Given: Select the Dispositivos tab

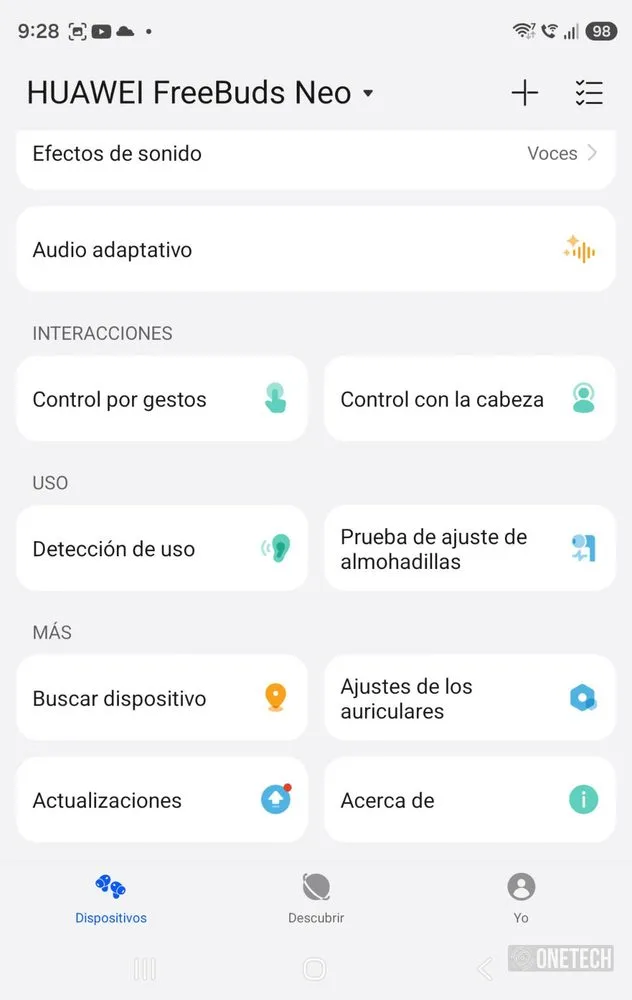Looking at the screenshot, I should [111, 899].
